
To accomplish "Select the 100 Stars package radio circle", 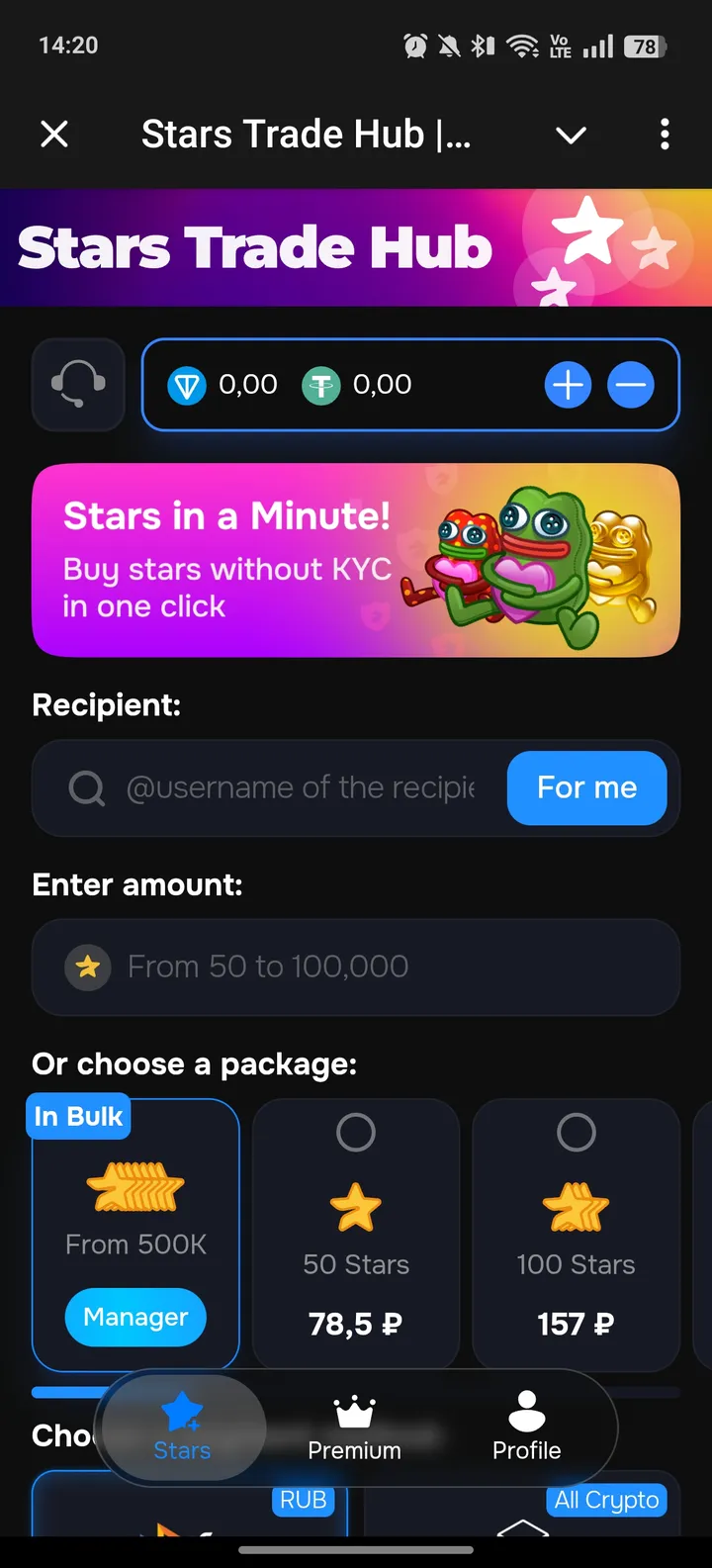I will 577,1133.
